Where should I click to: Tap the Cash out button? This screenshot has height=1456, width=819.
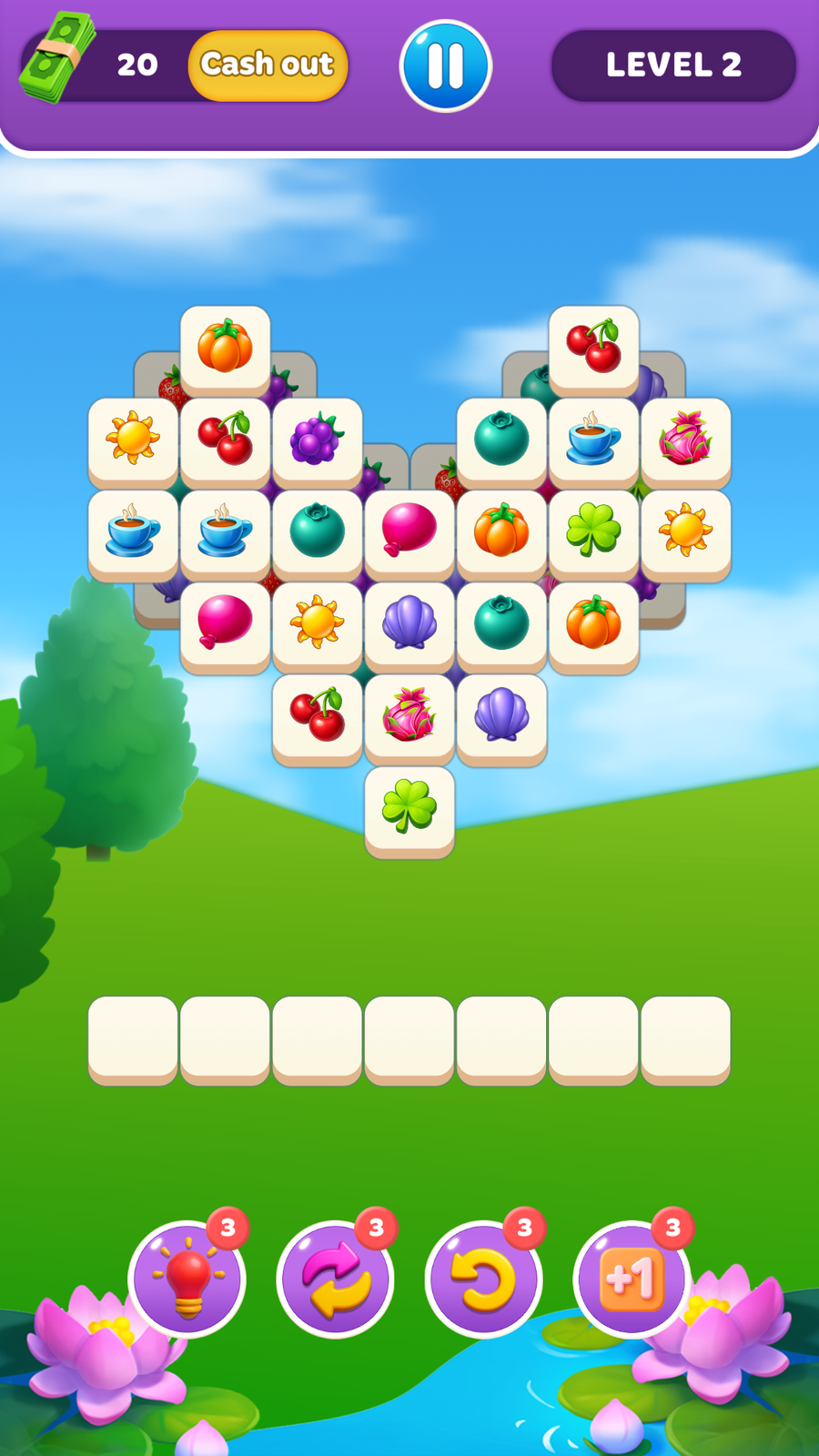268,66
